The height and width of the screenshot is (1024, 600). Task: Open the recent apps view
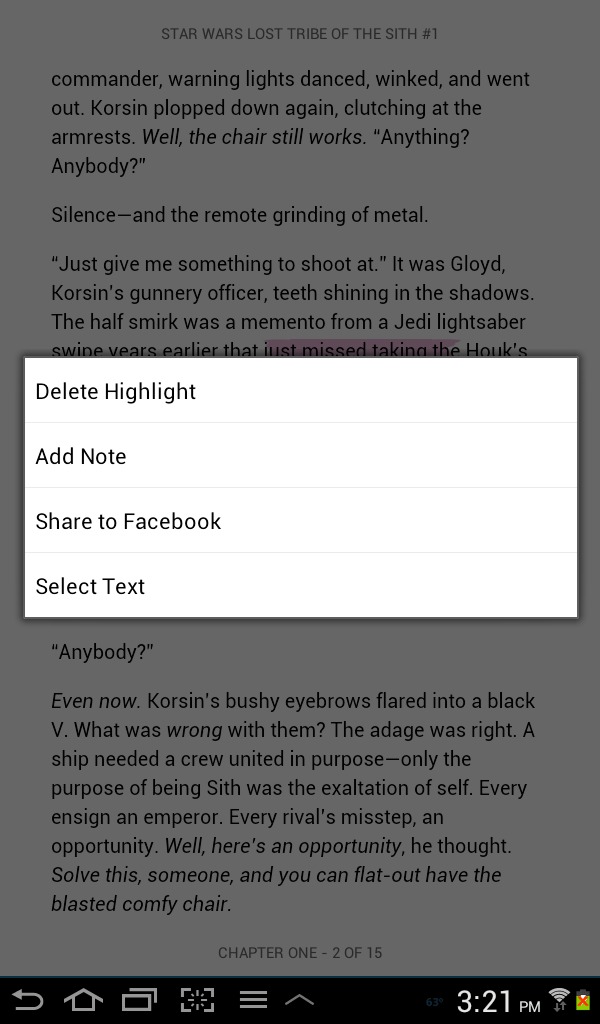[140, 1000]
